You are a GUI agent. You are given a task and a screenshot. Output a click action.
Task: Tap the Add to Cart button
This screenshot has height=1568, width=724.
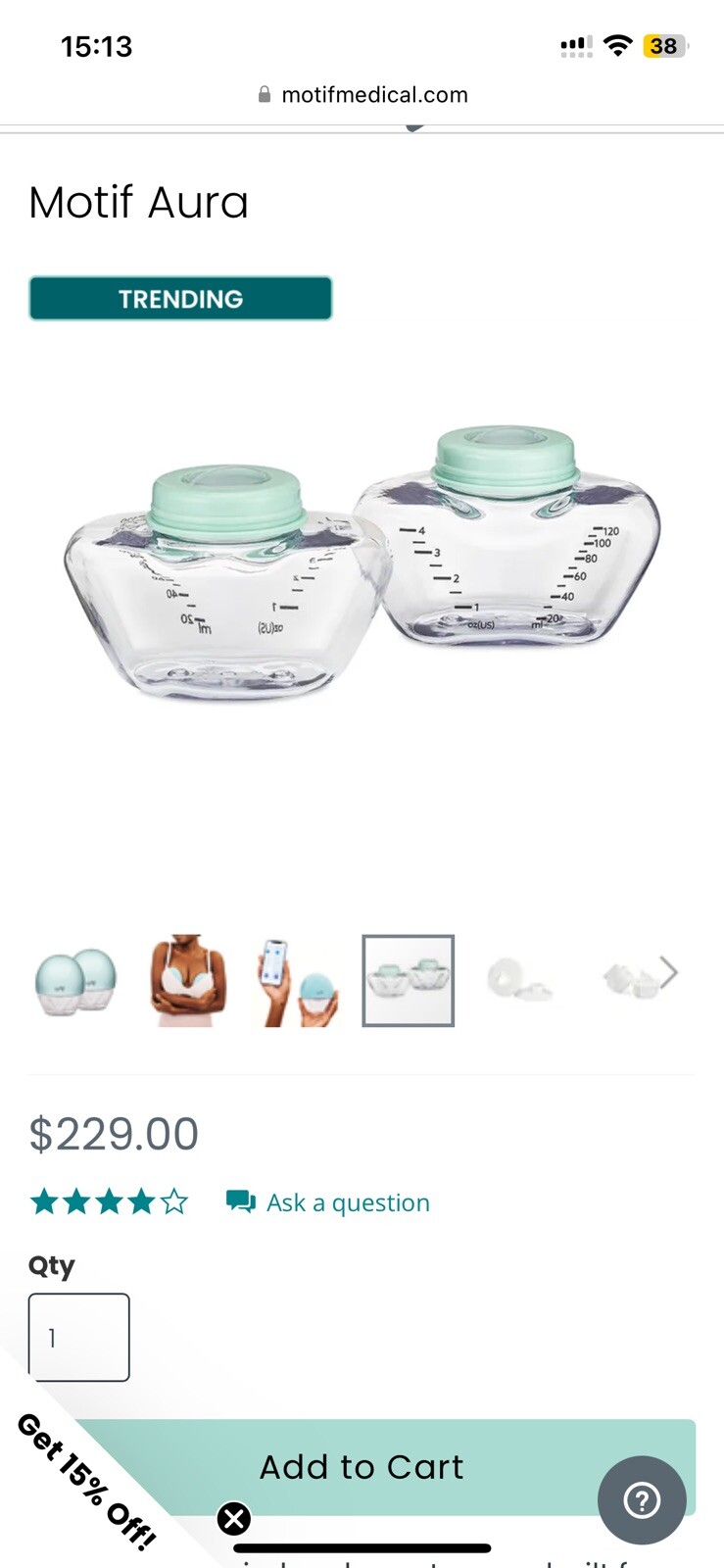point(362,1466)
